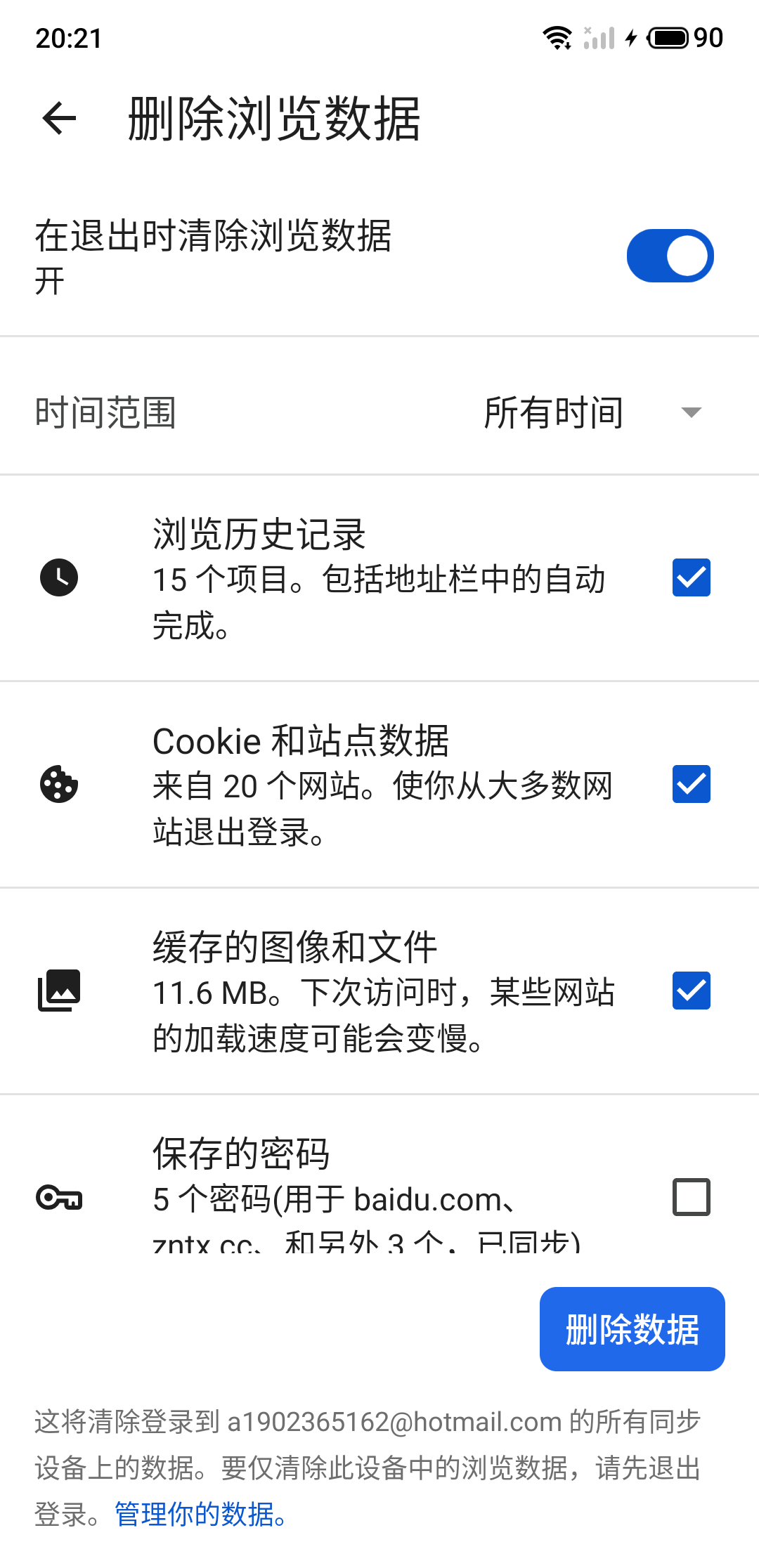Tap the battery icon in the status bar
Screen dimensions: 759x1568
click(x=668, y=37)
